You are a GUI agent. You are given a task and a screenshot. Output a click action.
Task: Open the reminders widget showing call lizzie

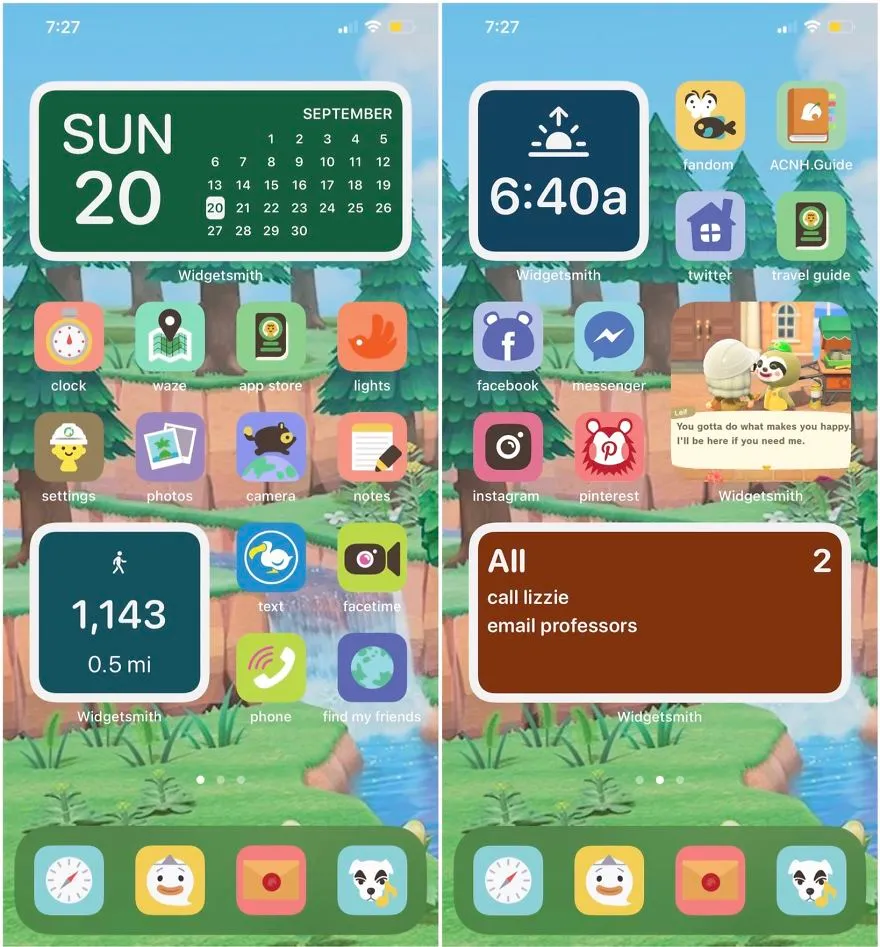[660, 613]
